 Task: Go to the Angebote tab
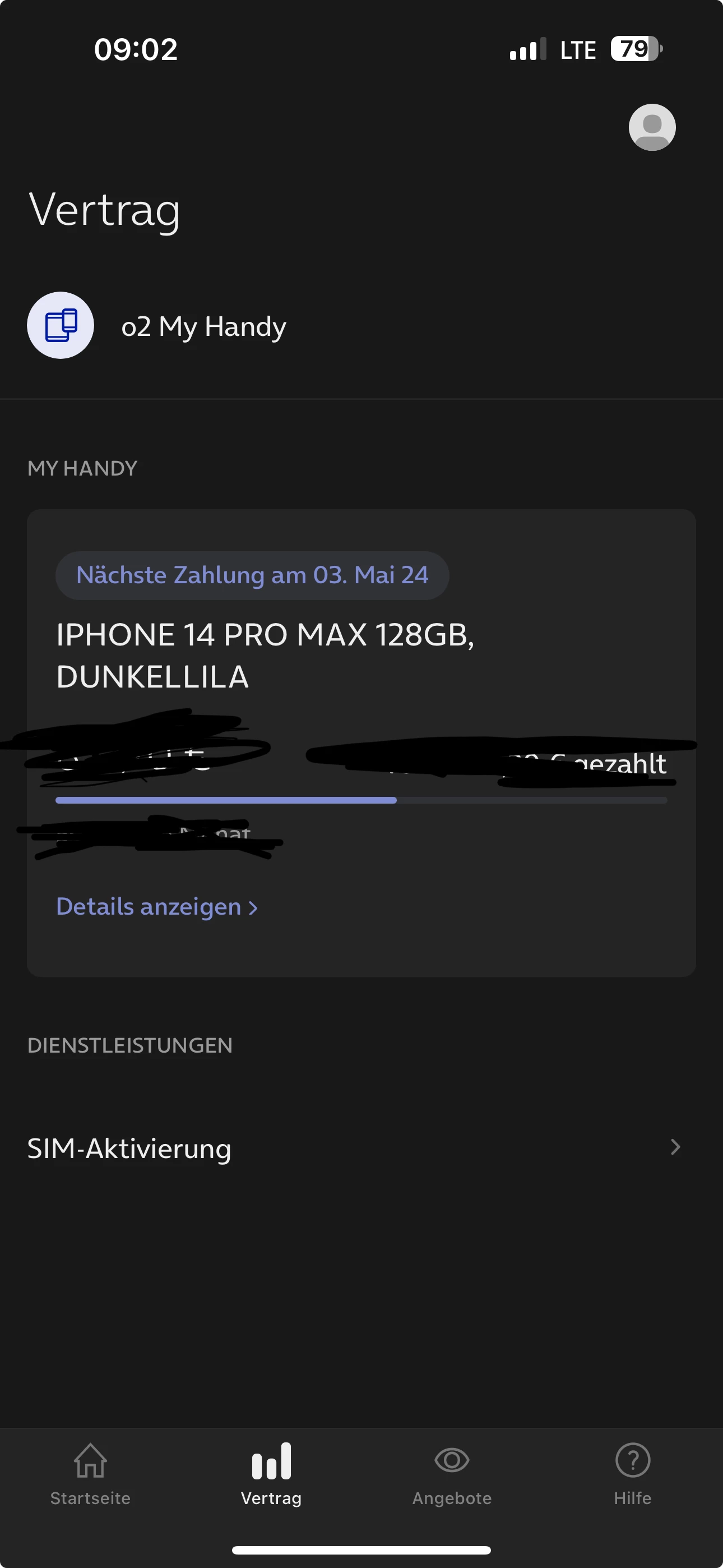coord(452,1473)
